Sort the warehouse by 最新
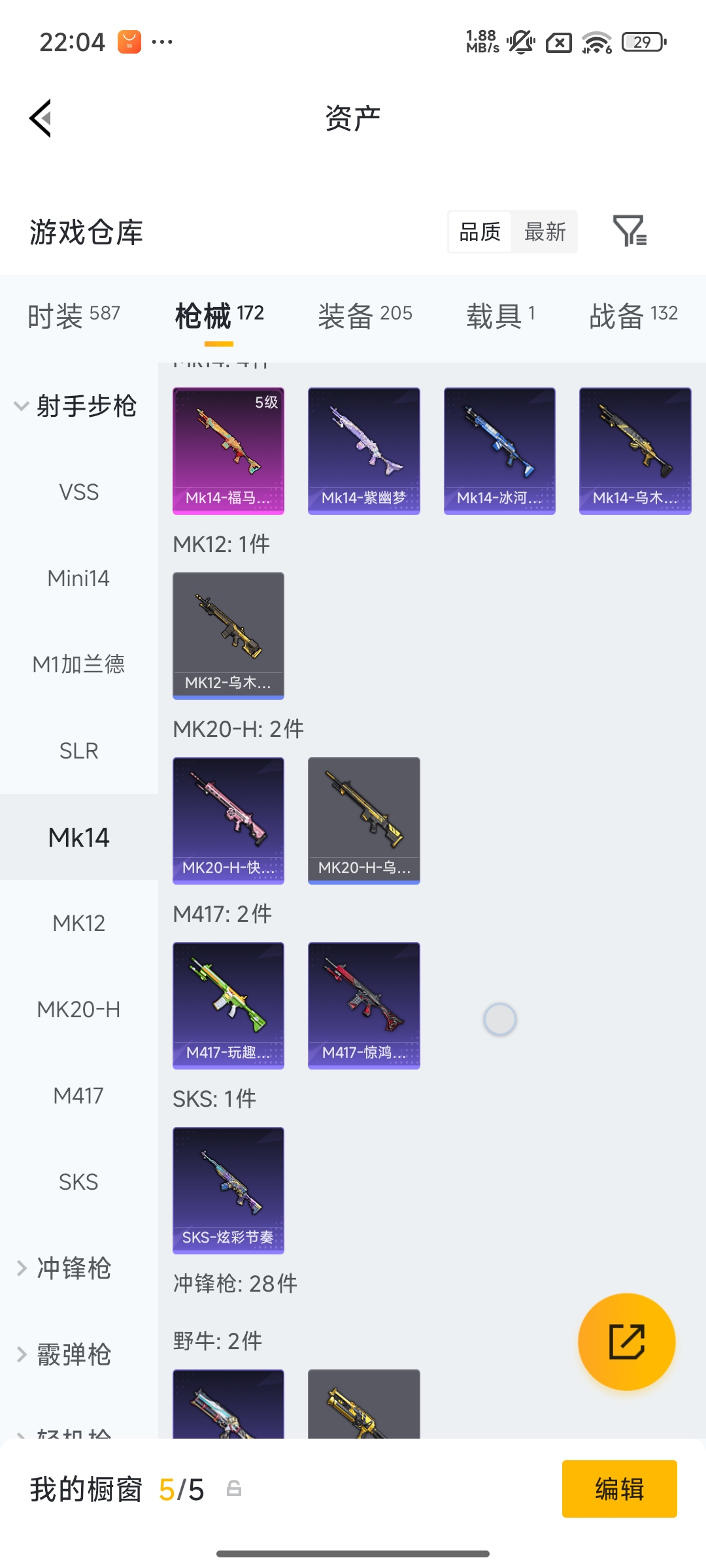Viewport: 706px width, 1568px height. click(x=545, y=232)
